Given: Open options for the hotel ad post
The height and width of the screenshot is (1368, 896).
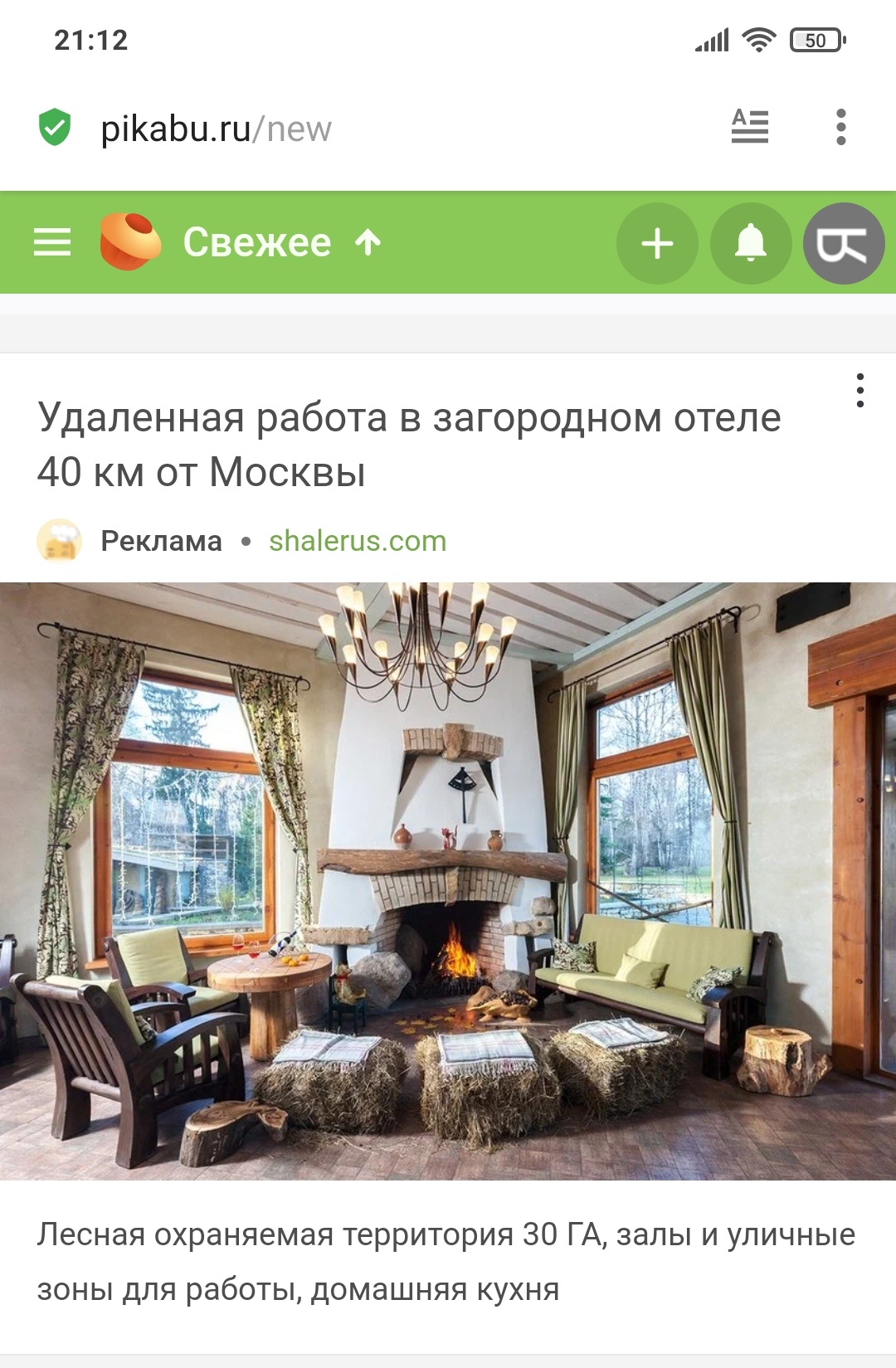Looking at the screenshot, I should tap(860, 390).
